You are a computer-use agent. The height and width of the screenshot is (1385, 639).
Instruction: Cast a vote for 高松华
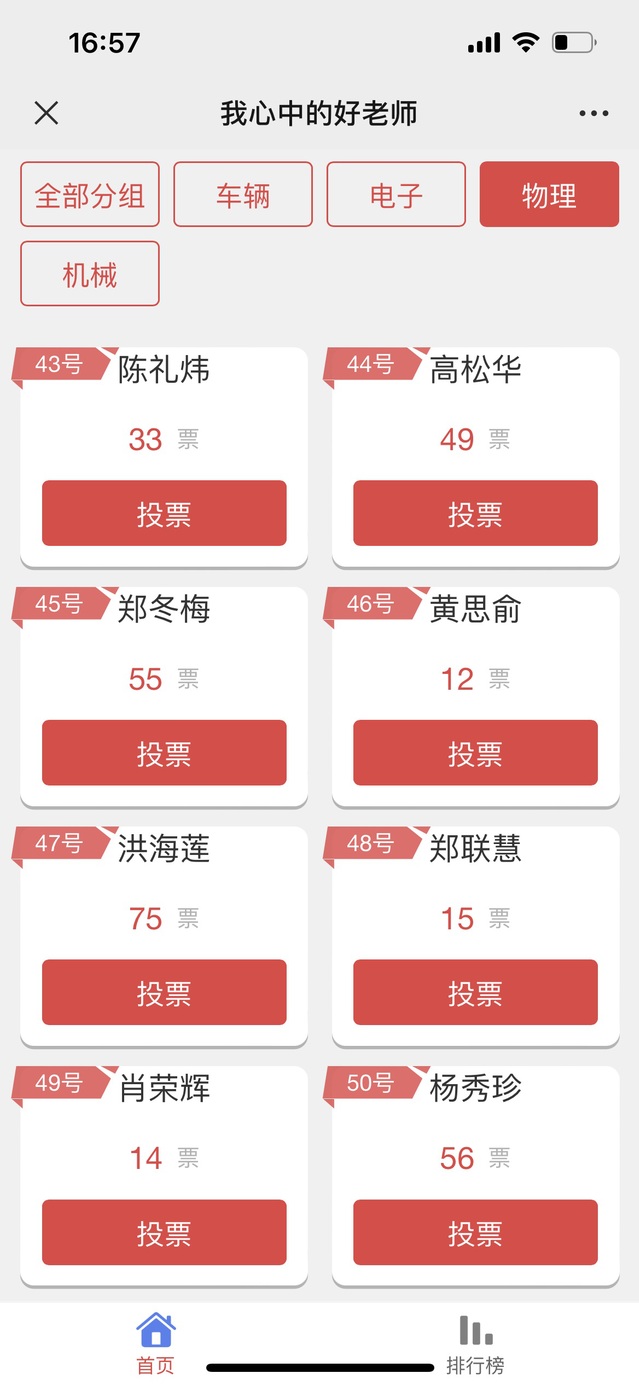coord(475,513)
